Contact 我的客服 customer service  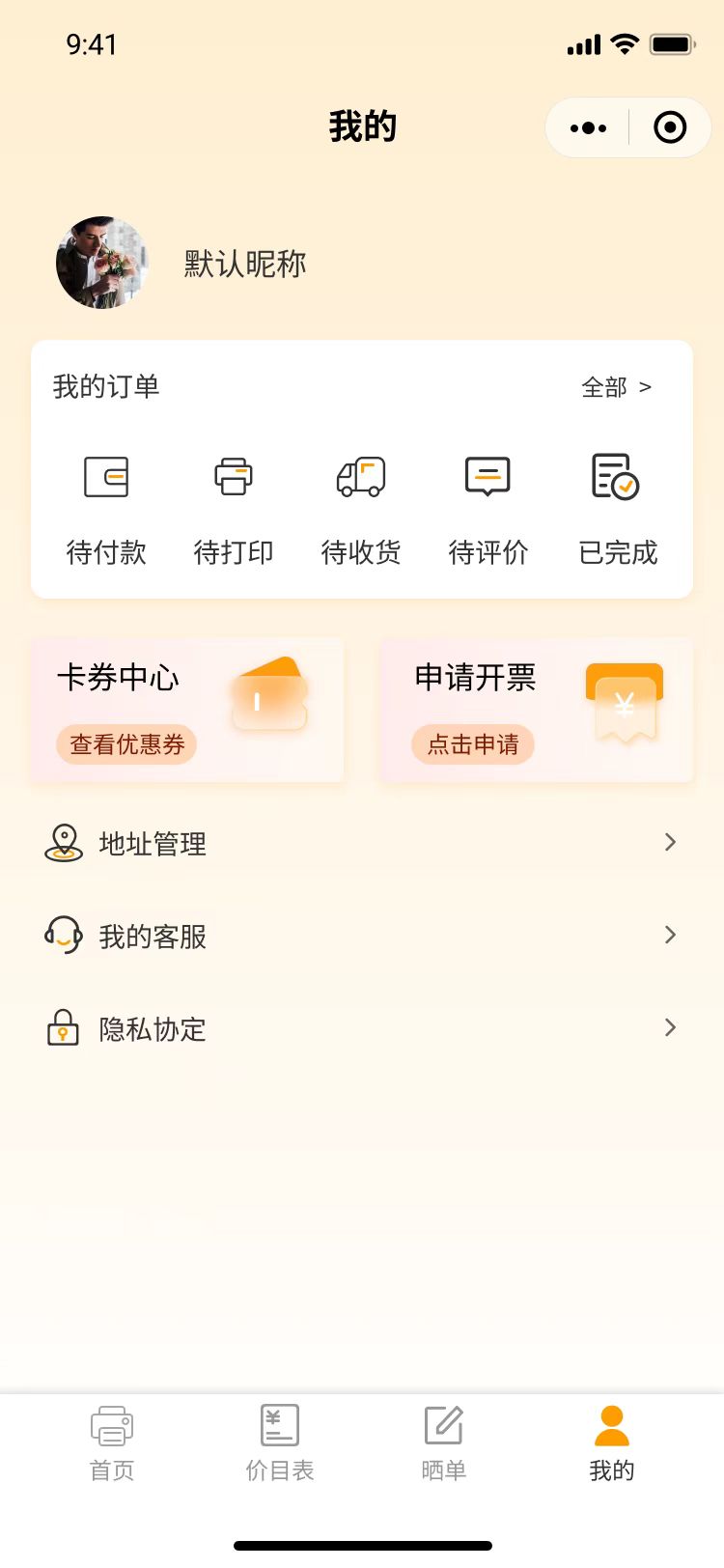(362, 936)
